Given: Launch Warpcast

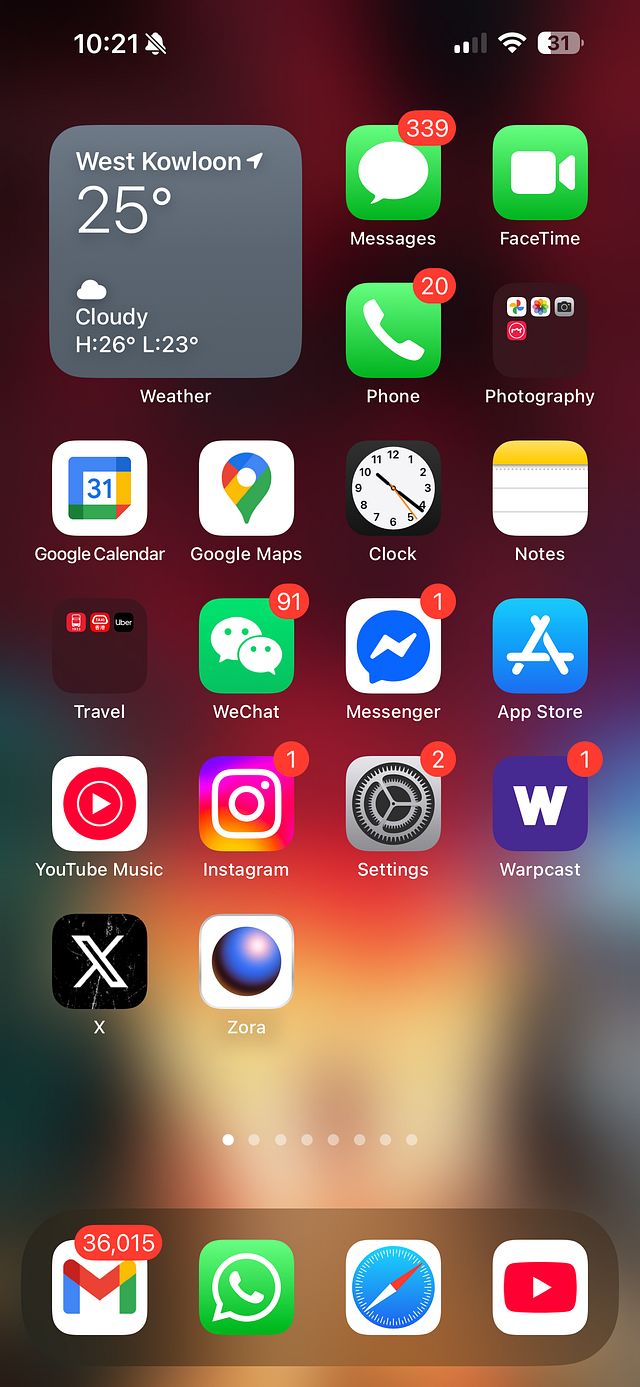Looking at the screenshot, I should tap(540, 804).
